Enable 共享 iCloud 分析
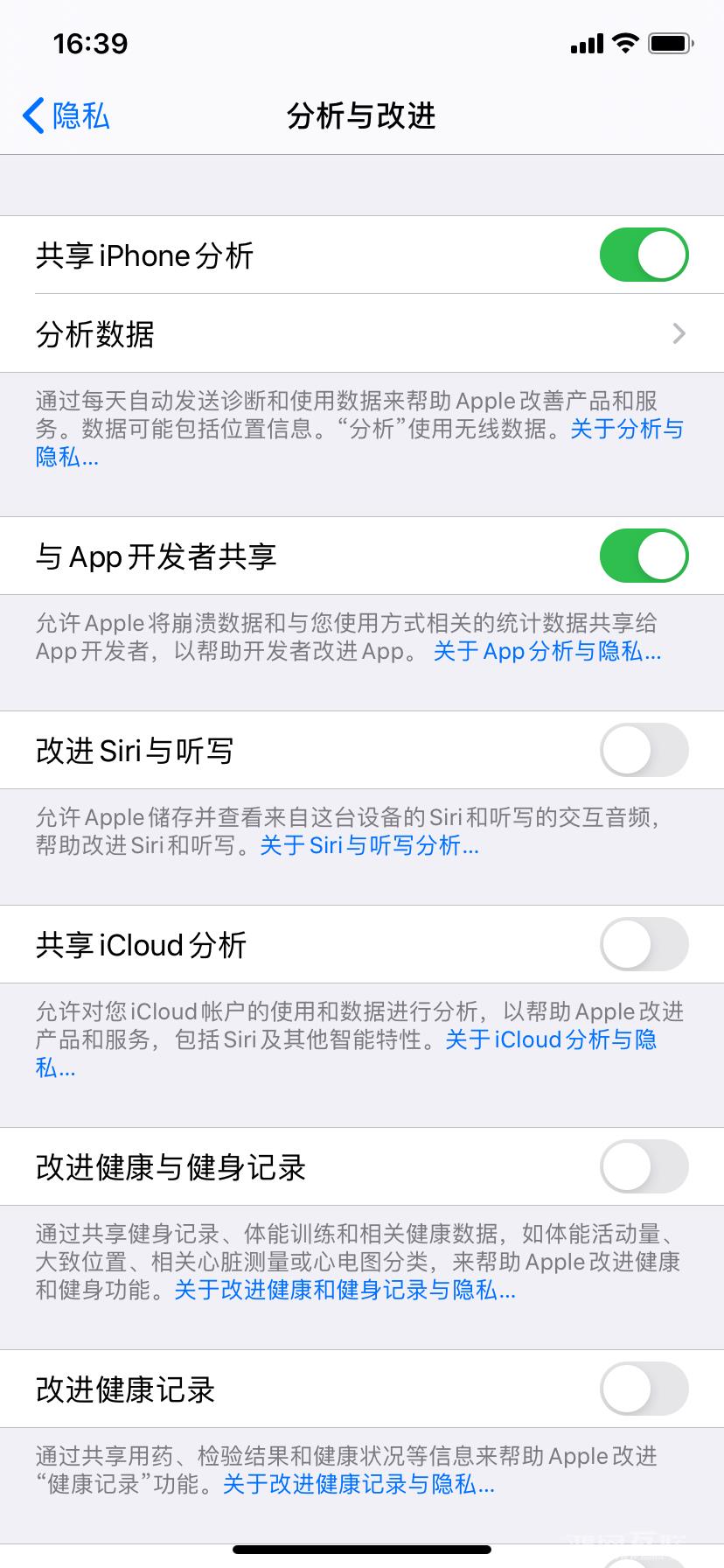Screen dimensions: 724x1568 [x=644, y=944]
